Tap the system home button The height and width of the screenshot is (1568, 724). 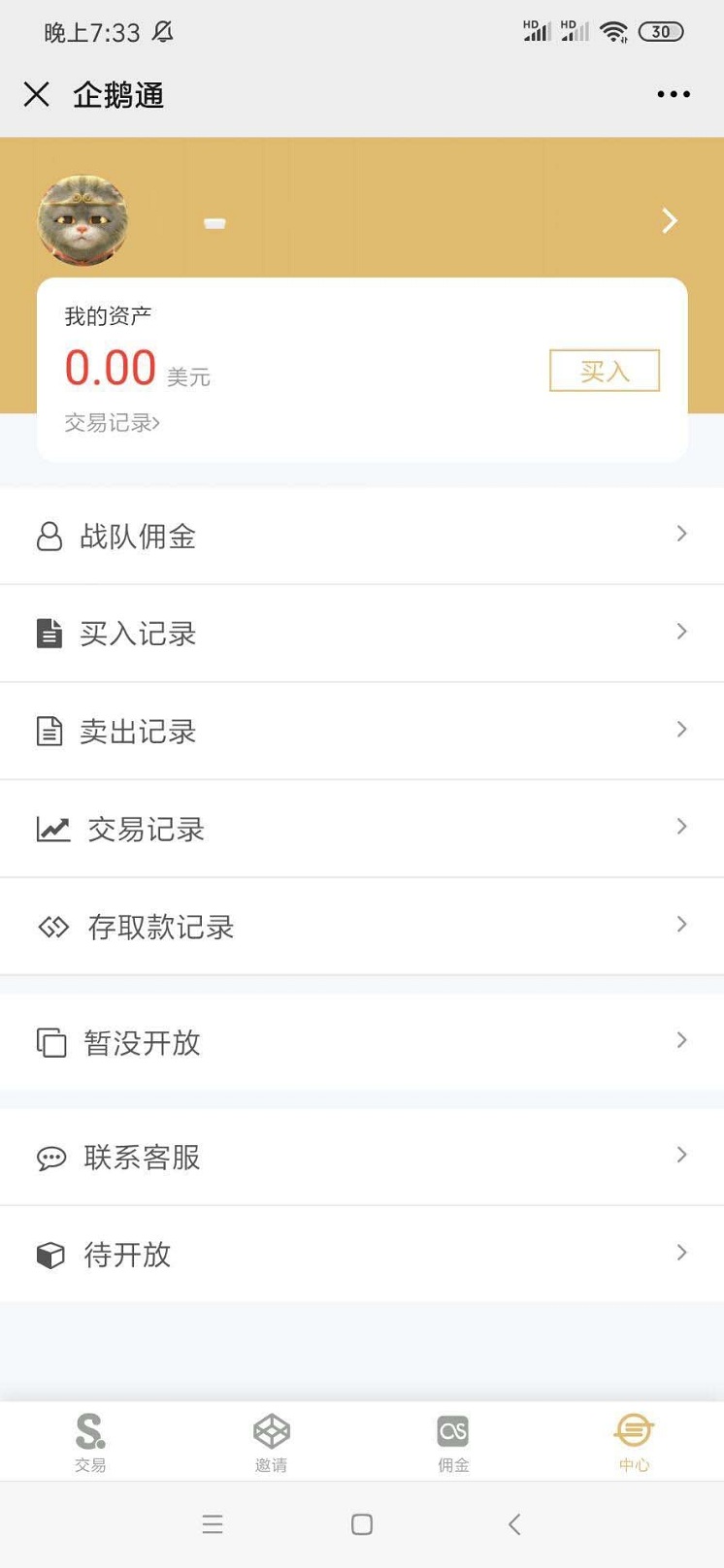362,1524
